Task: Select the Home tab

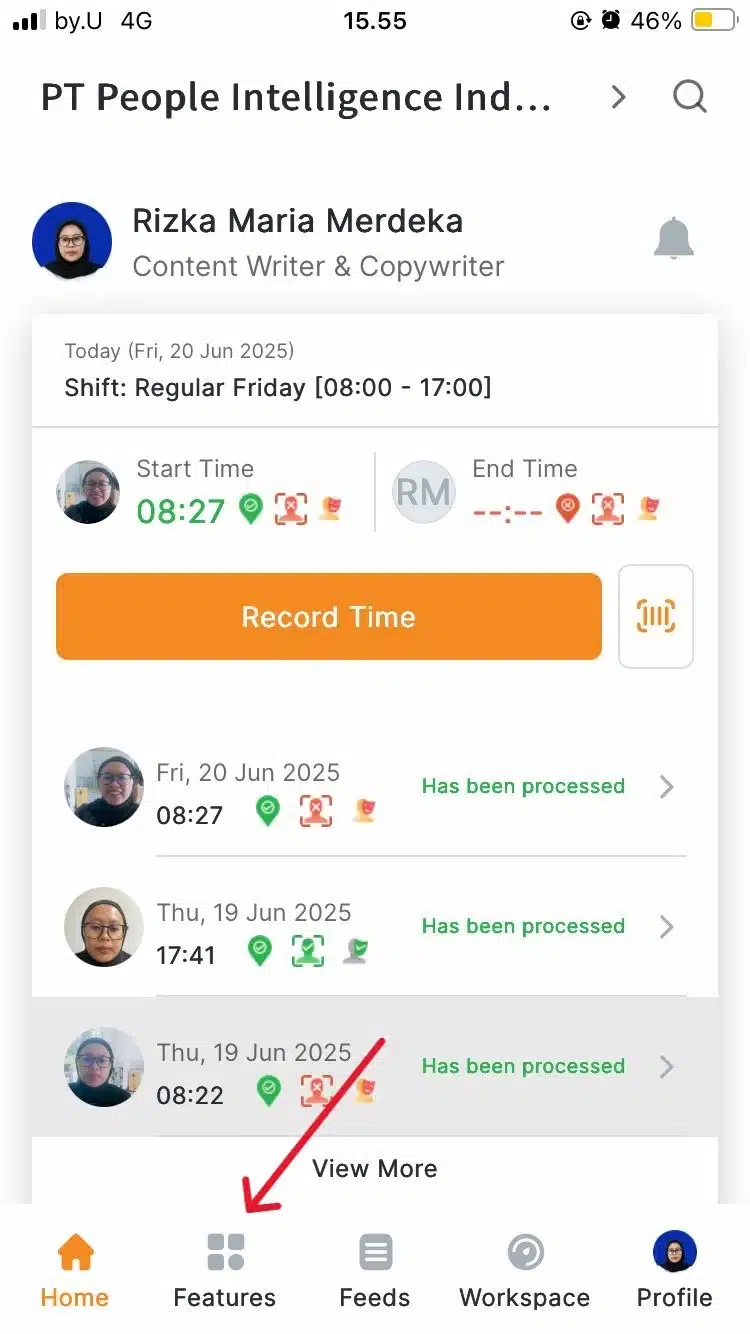Action: tap(75, 1270)
